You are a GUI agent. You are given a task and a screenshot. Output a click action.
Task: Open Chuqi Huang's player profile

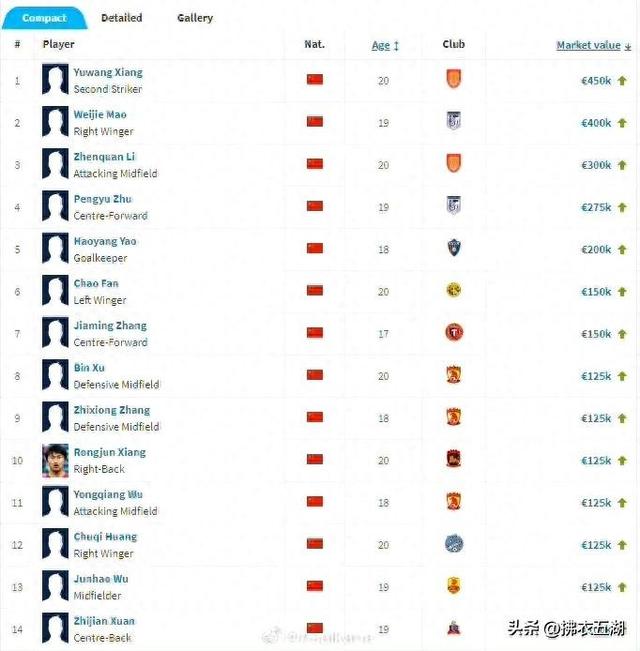(105, 536)
